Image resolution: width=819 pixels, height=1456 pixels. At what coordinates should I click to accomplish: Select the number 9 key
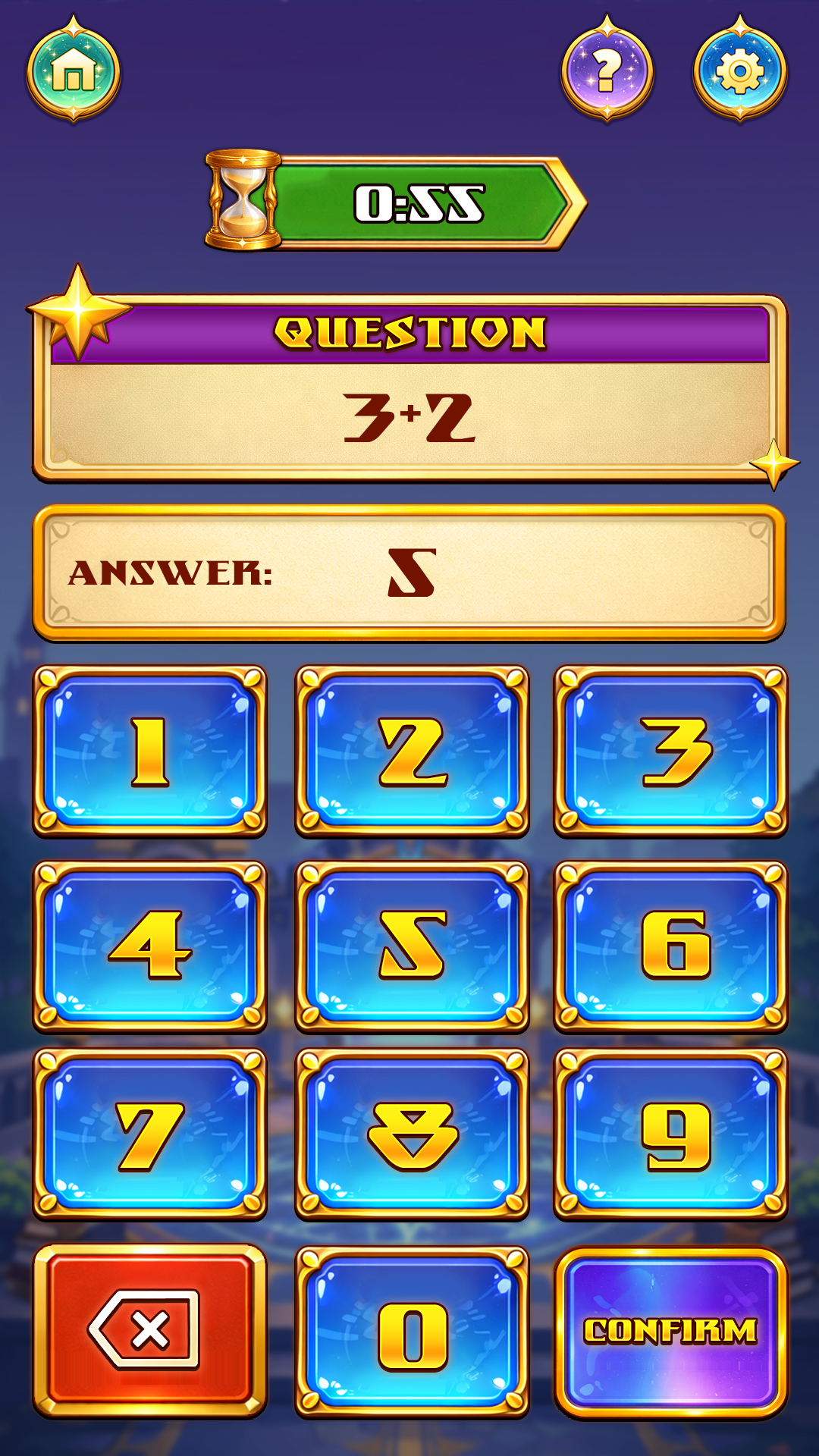671,1135
